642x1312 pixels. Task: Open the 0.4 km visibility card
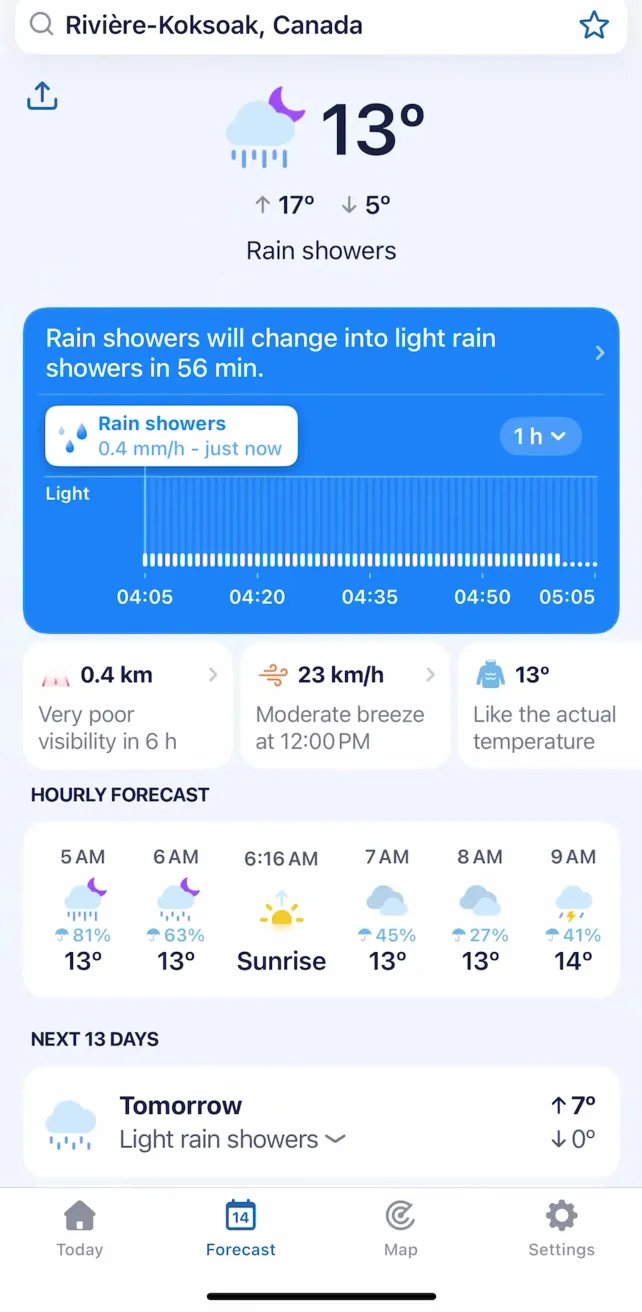click(127, 706)
